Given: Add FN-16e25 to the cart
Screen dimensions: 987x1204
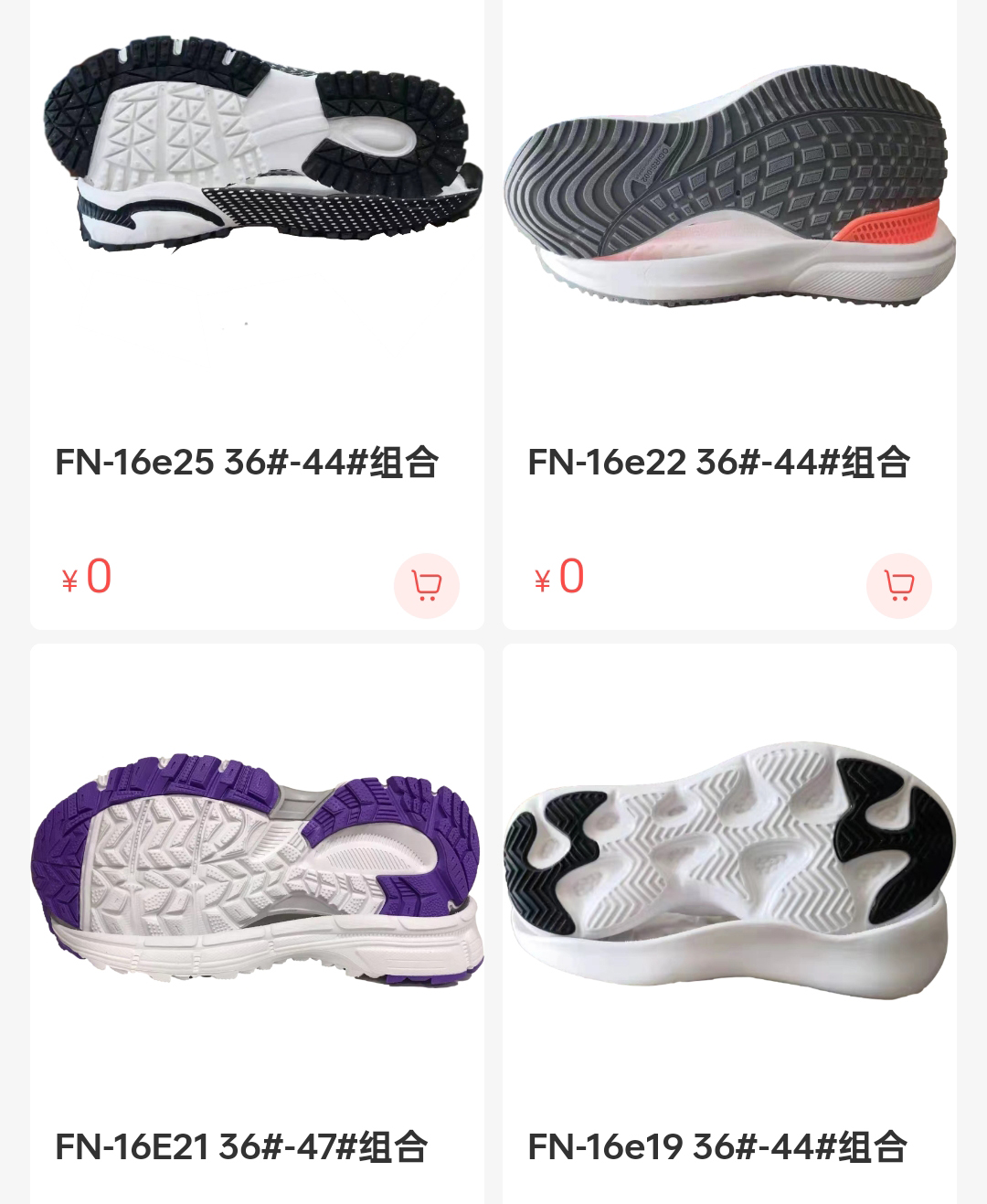Looking at the screenshot, I should coord(426,585).
